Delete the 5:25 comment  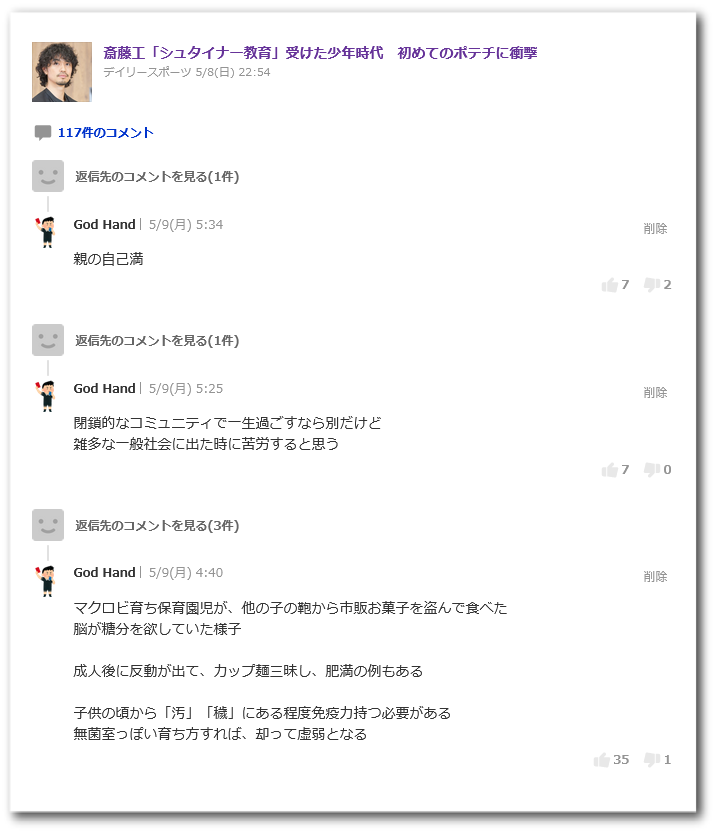pyautogui.click(x=655, y=392)
